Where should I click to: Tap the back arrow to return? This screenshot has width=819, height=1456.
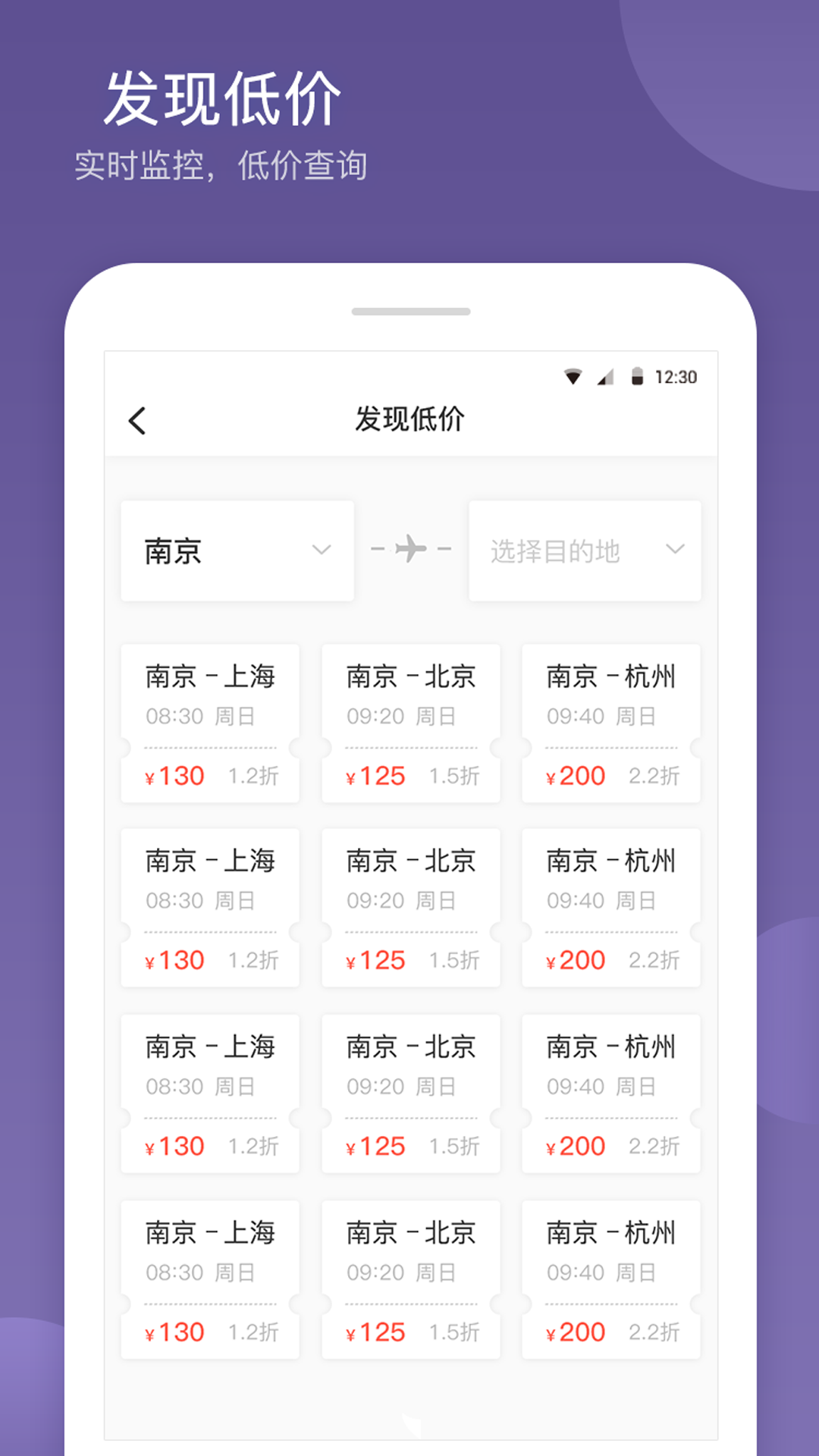(138, 420)
